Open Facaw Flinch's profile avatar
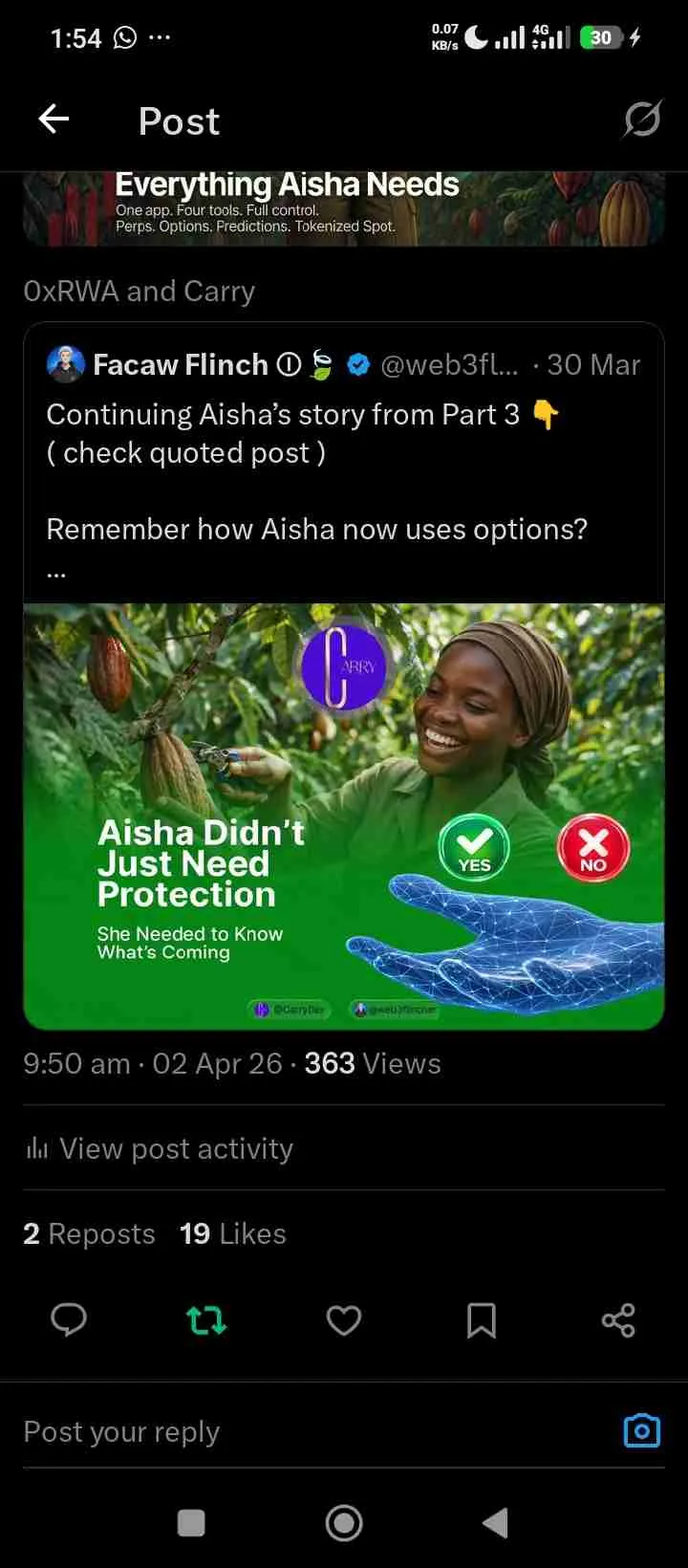Screen dimensions: 688x1568 tap(65, 364)
